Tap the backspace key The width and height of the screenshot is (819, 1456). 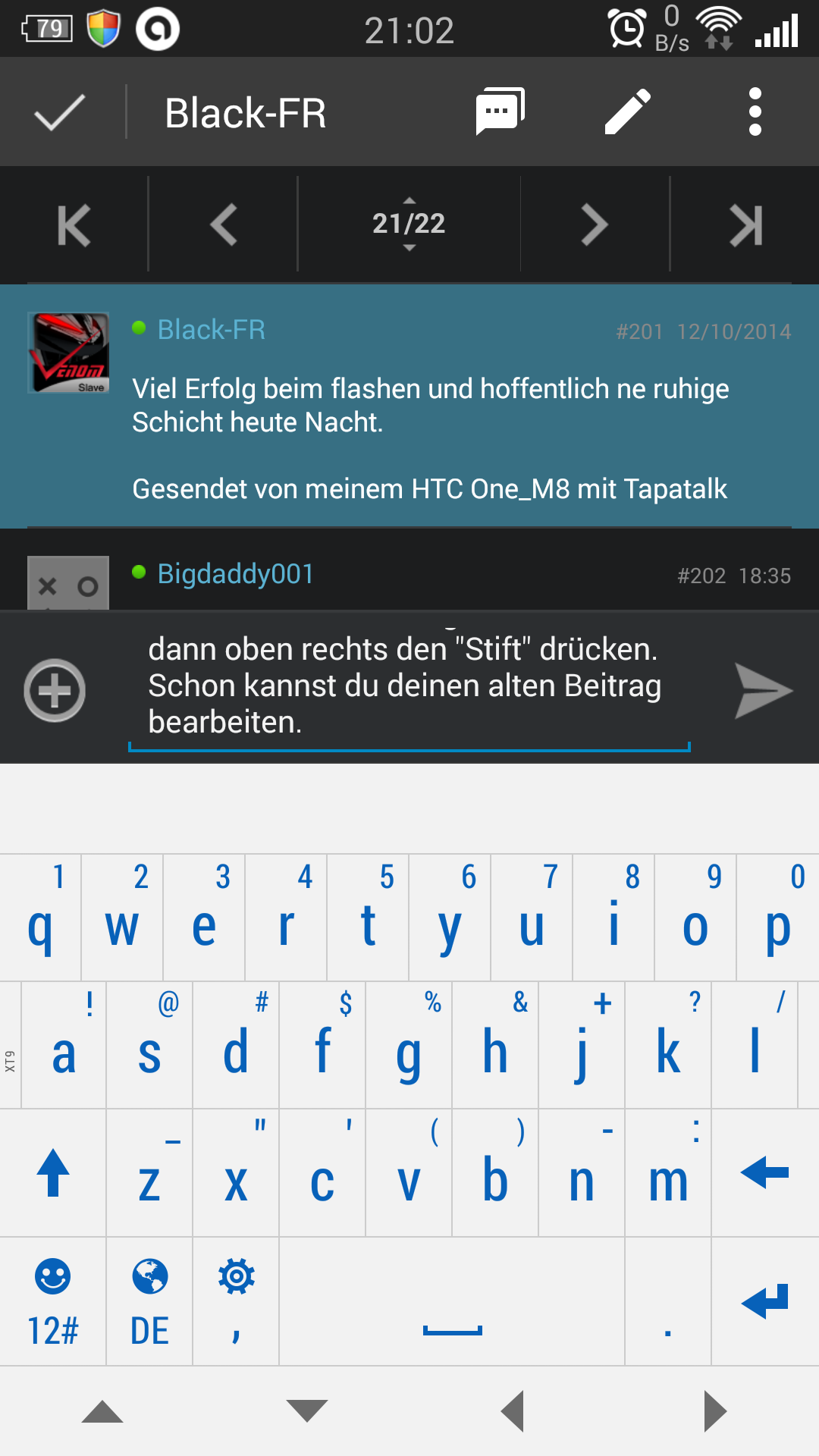[x=765, y=1173]
